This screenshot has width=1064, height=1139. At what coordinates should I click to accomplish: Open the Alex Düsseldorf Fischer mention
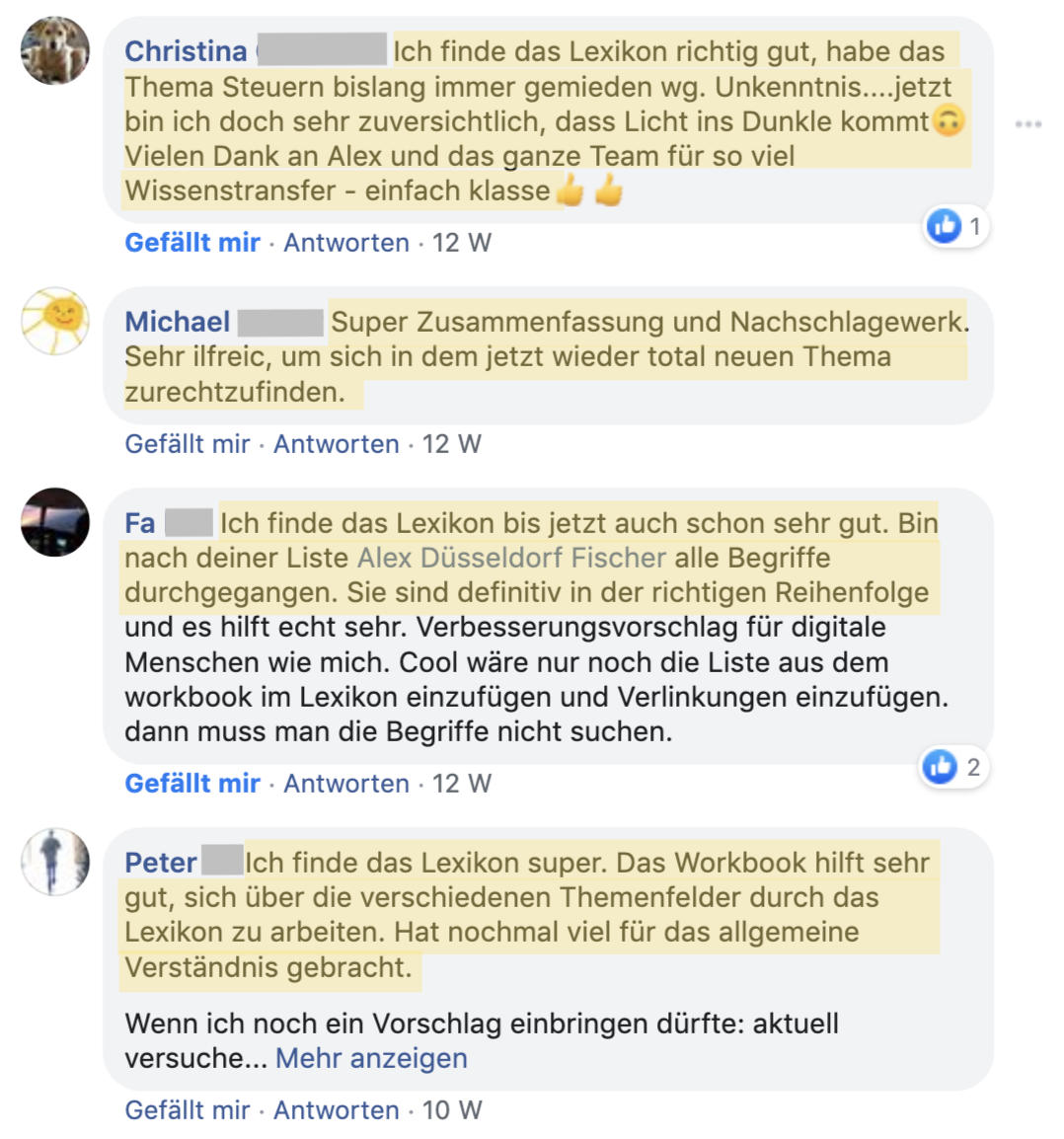[x=511, y=558]
